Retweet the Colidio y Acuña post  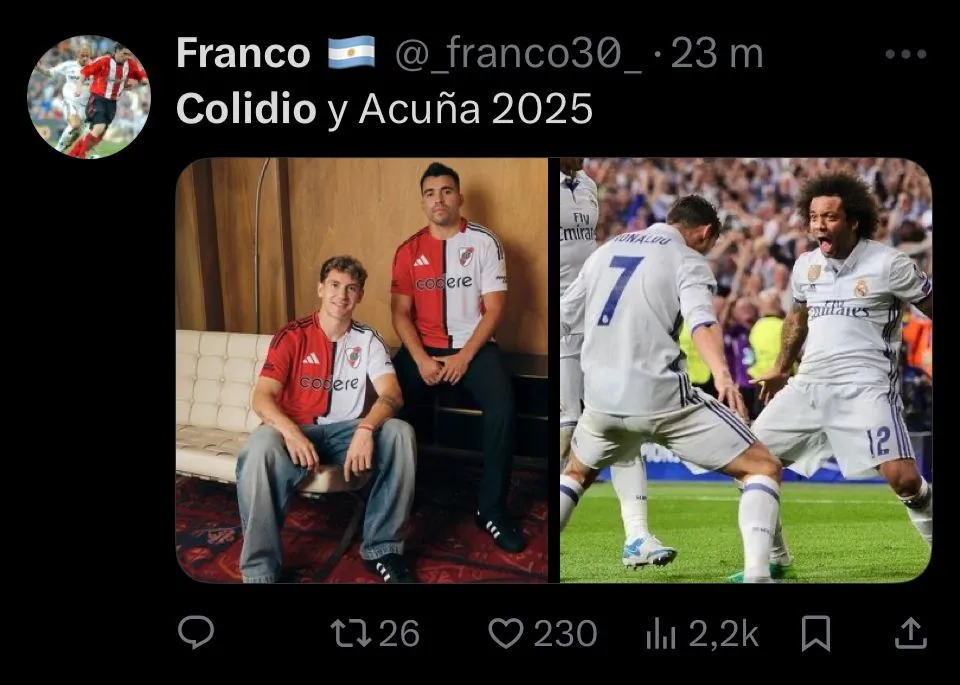(352, 633)
